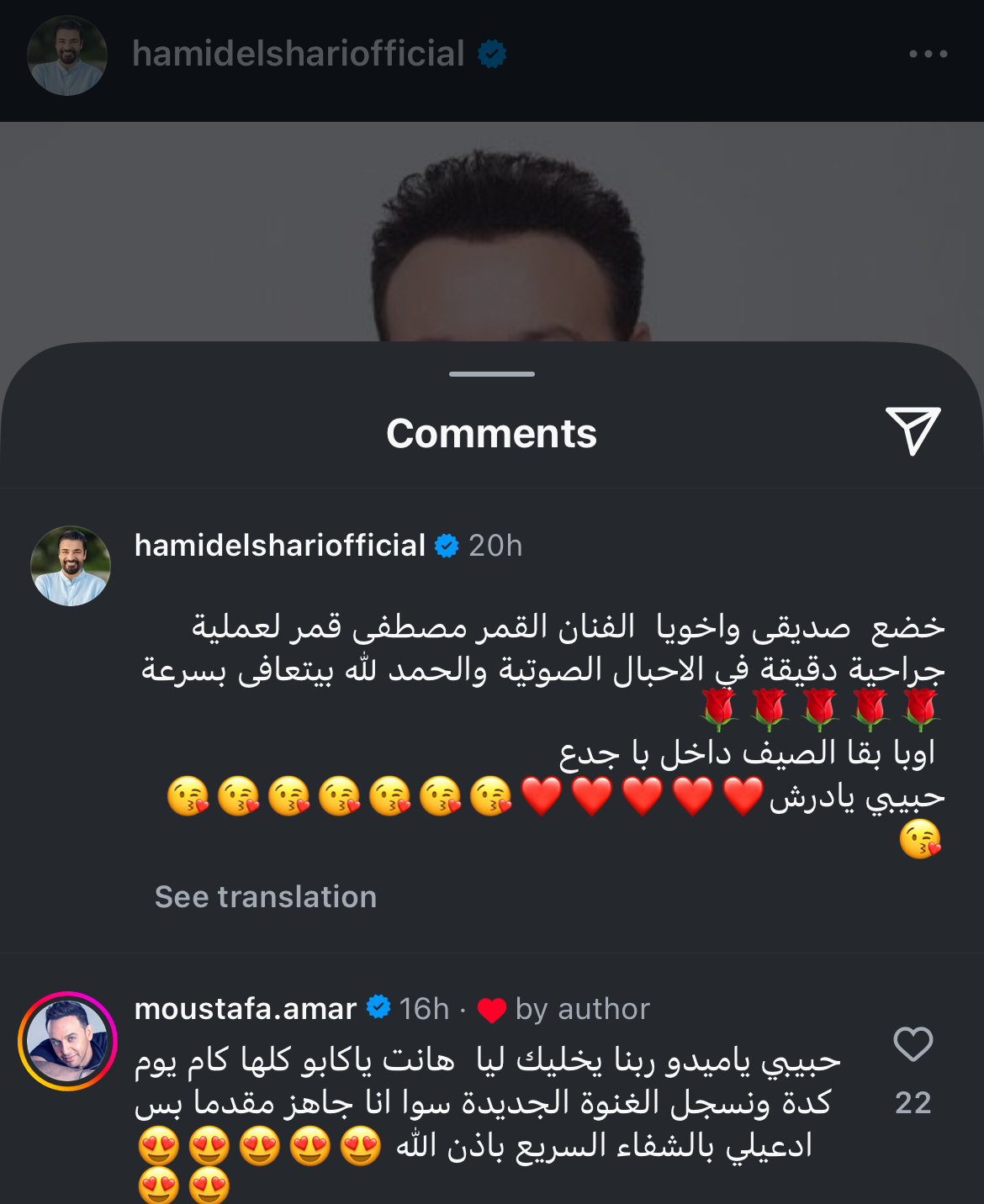Tap the comments sheet drag handle
984x1204 pixels.
coord(492,374)
